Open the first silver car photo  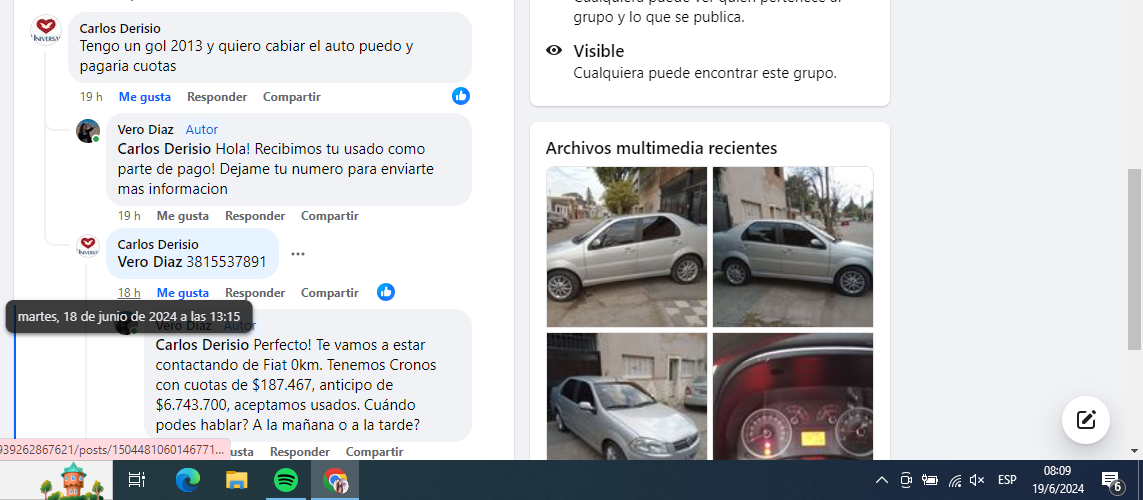[627, 246]
